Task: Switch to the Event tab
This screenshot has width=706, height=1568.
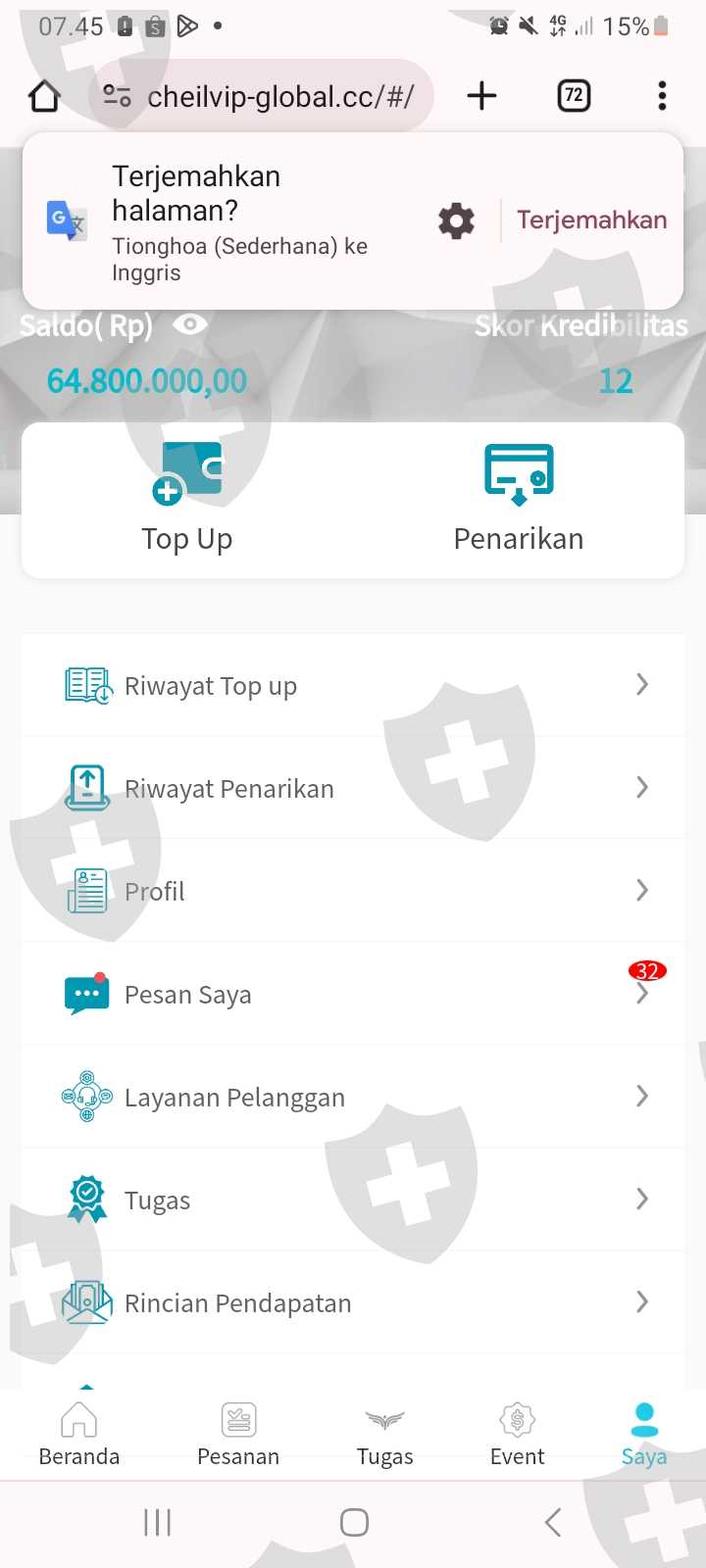Action: point(517,1434)
